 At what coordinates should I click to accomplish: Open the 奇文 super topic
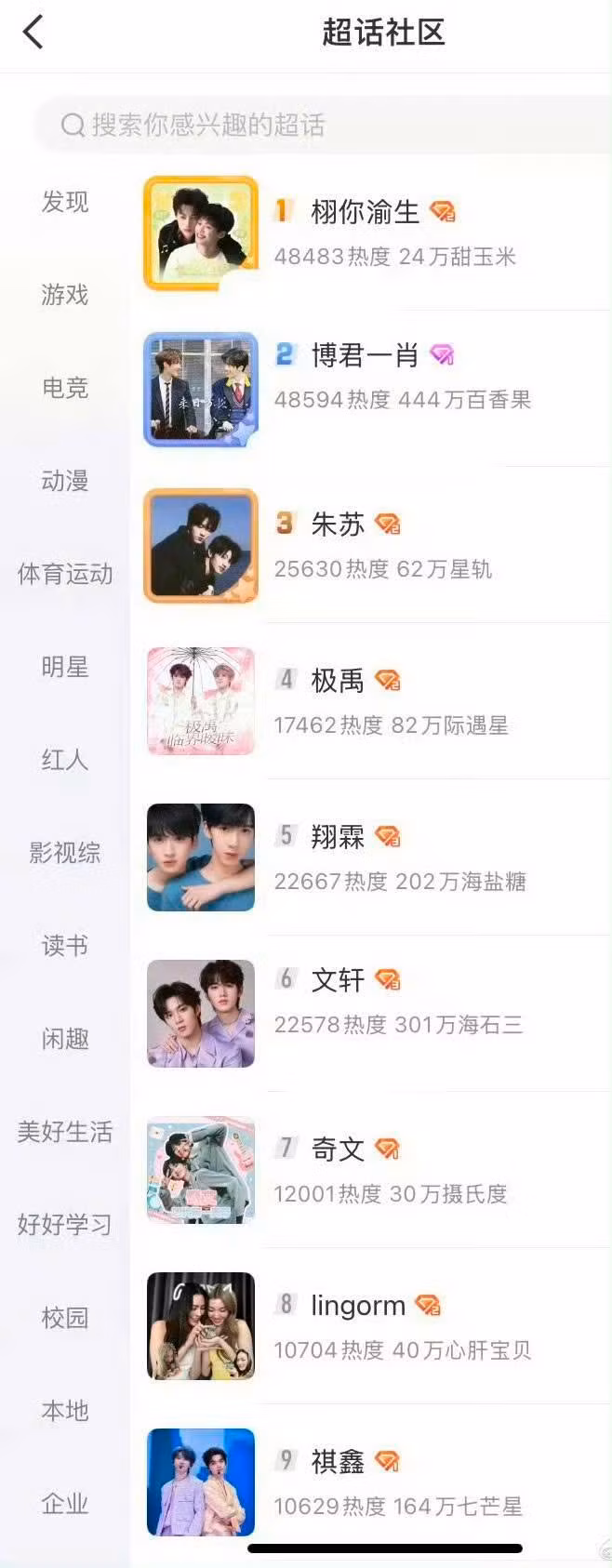coord(338,1149)
